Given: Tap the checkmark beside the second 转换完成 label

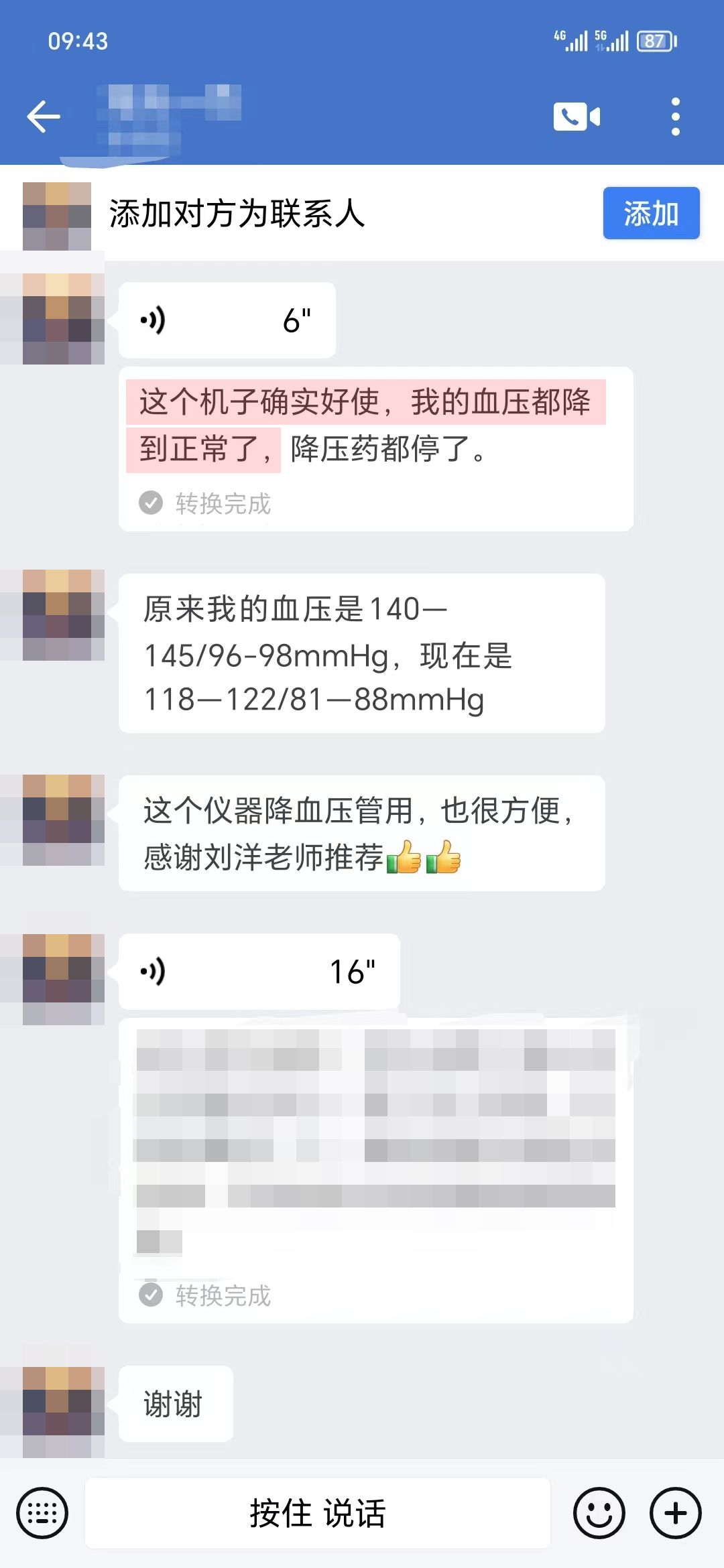Looking at the screenshot, I should [150, 1296].
